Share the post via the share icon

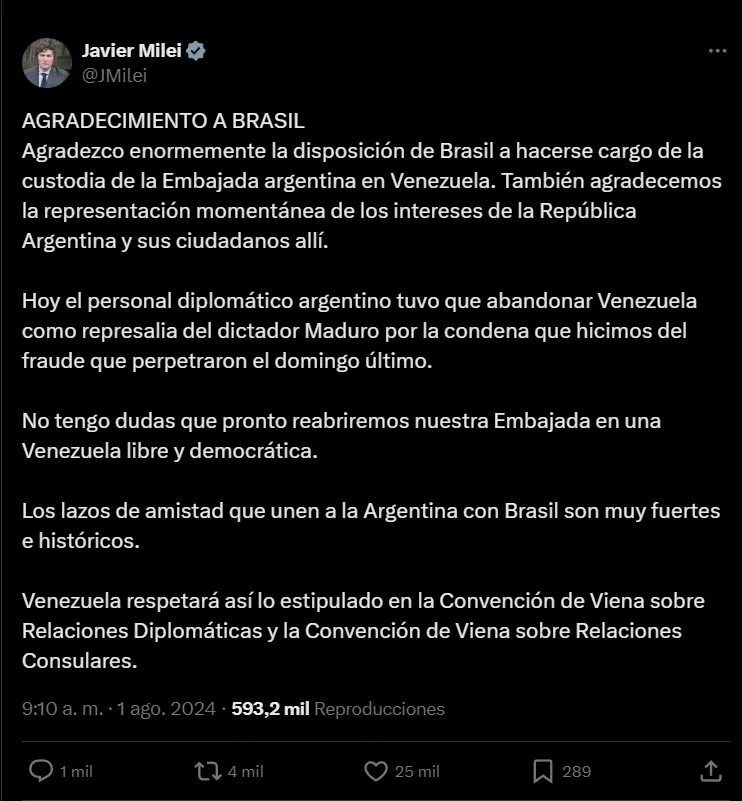point(711,771)
